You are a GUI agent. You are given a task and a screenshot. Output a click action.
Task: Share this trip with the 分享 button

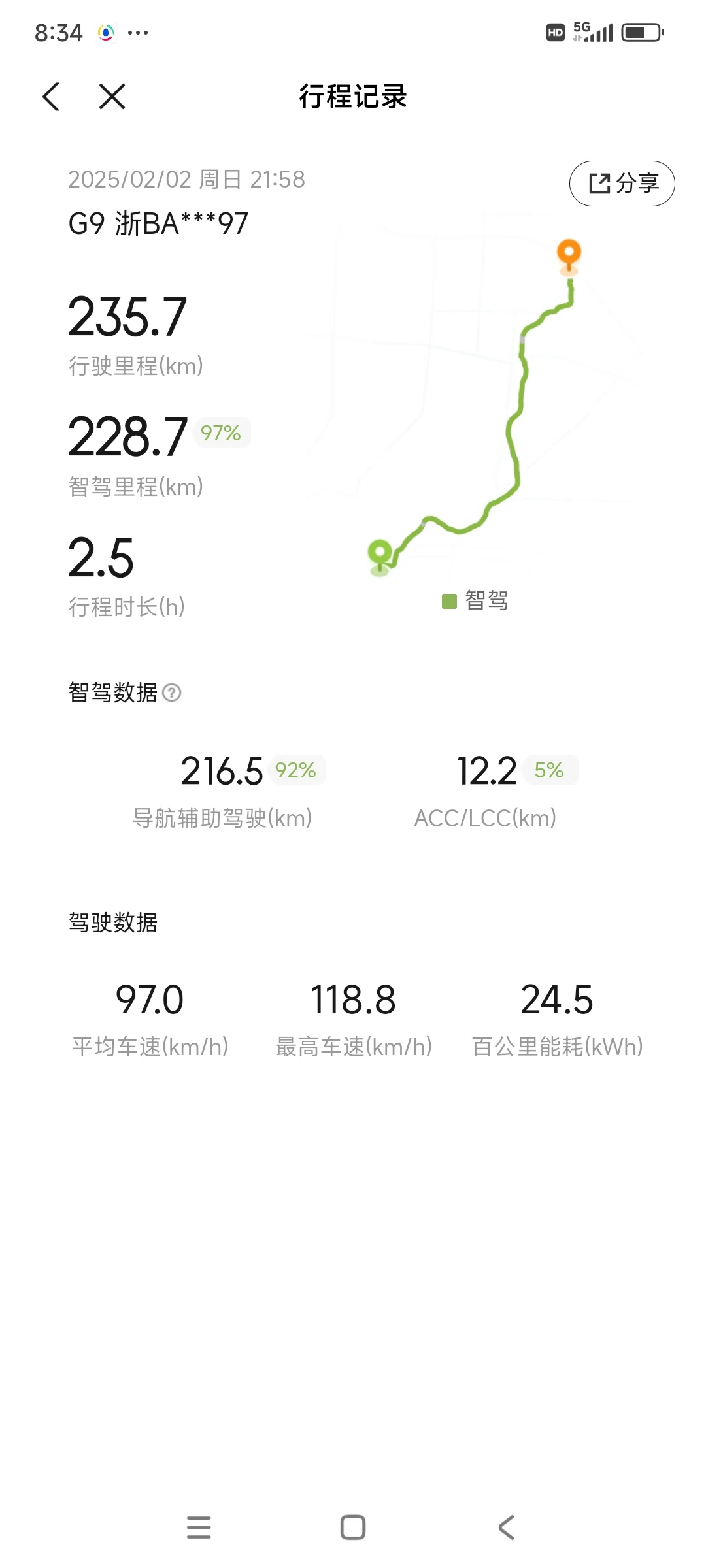click(x=622, y=184)
